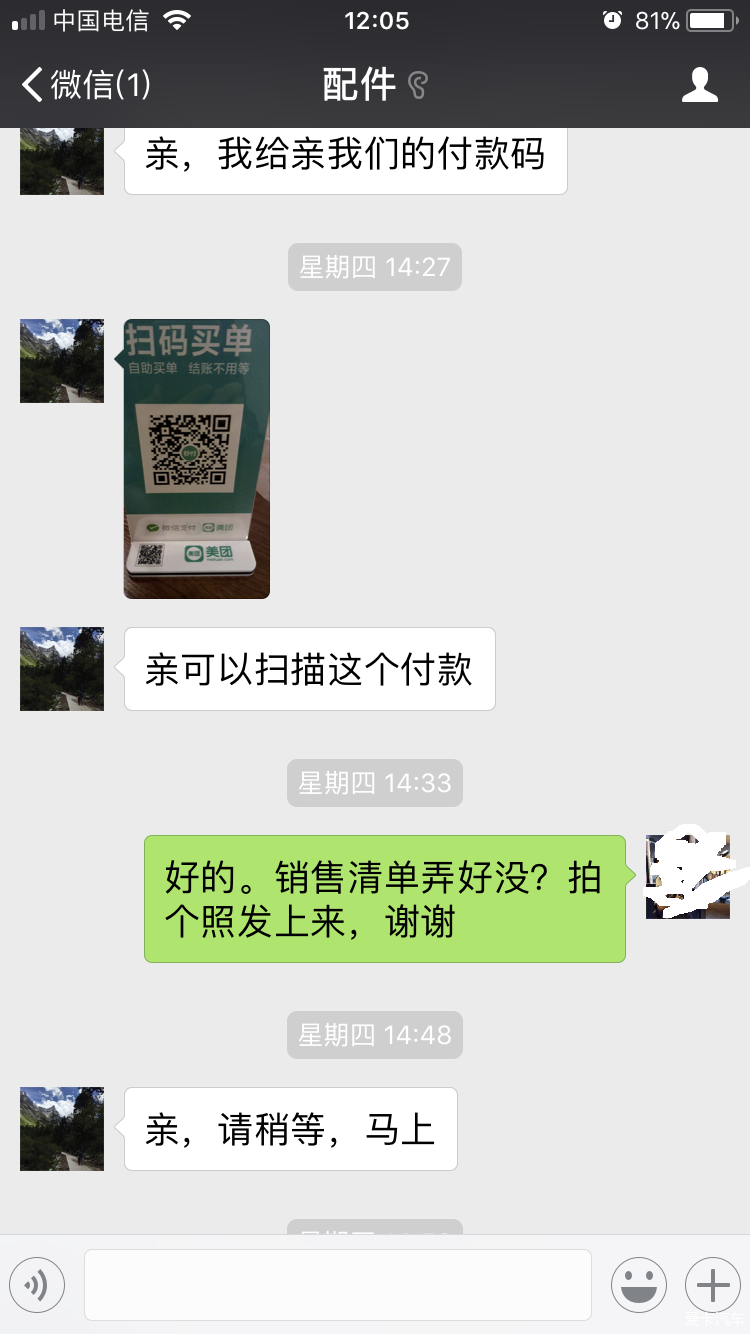Open the emoji sticker panel
This screenshot has width=750, height=1334.
coord(638,1285)
